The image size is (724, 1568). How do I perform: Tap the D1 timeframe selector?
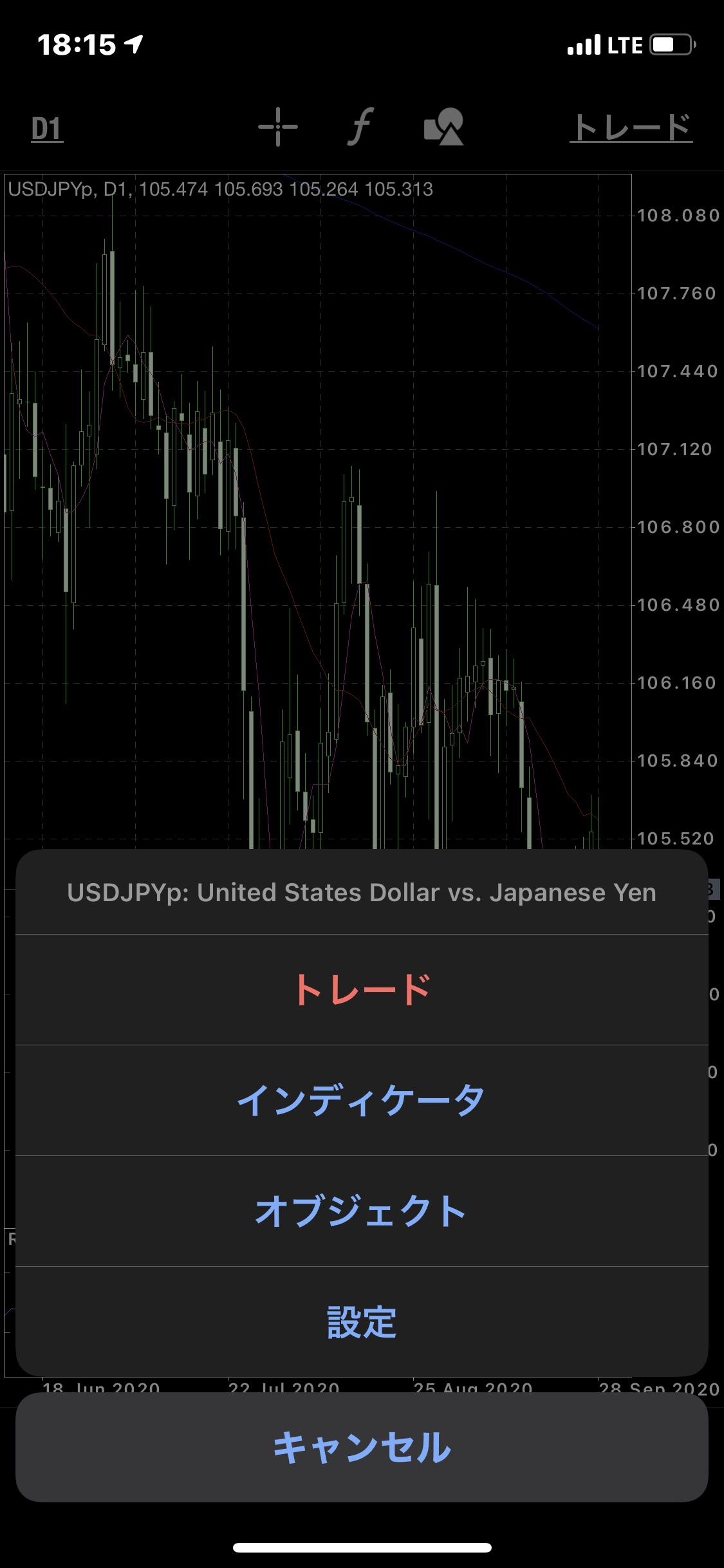pyautogui.click(x=47, y=129)
